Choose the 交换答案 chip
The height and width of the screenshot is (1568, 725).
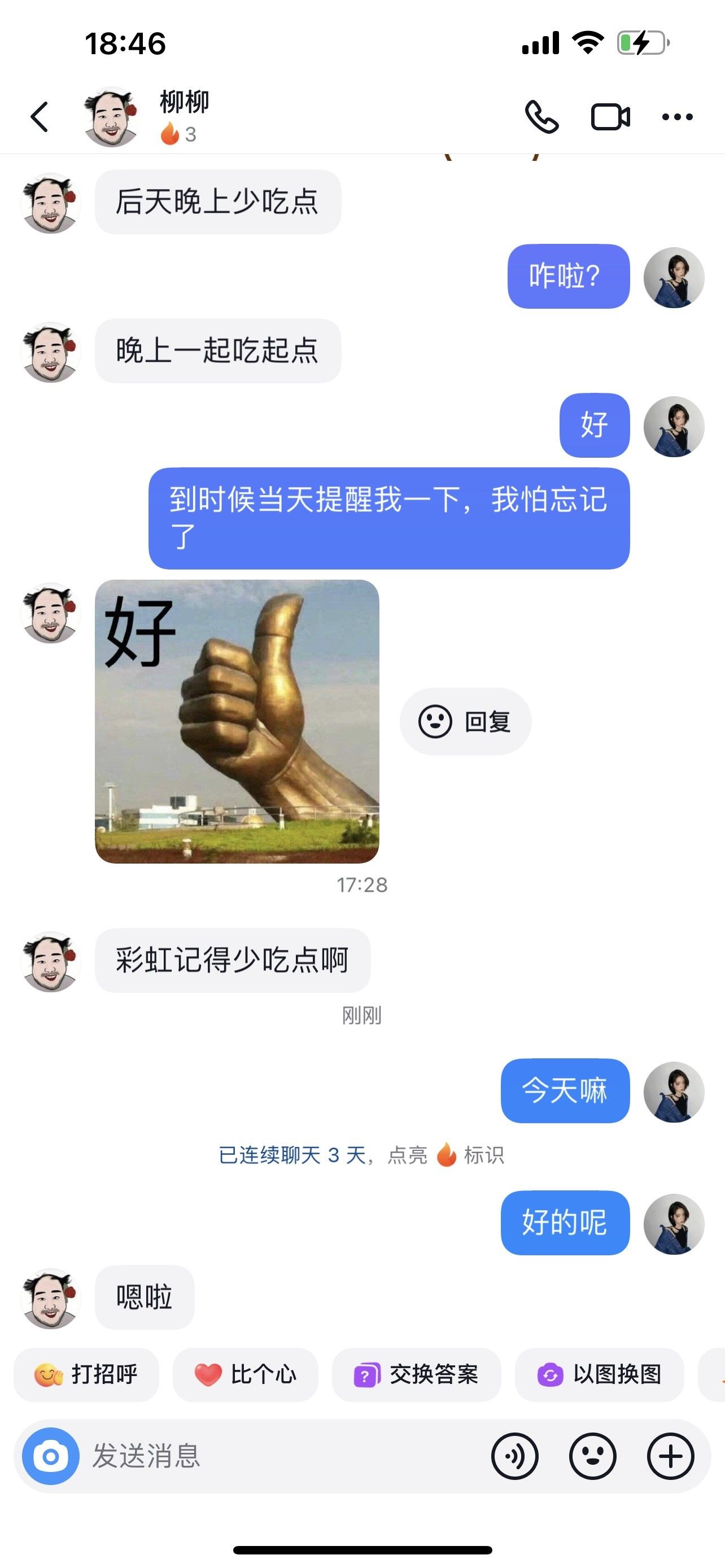tap(416, 1374)
